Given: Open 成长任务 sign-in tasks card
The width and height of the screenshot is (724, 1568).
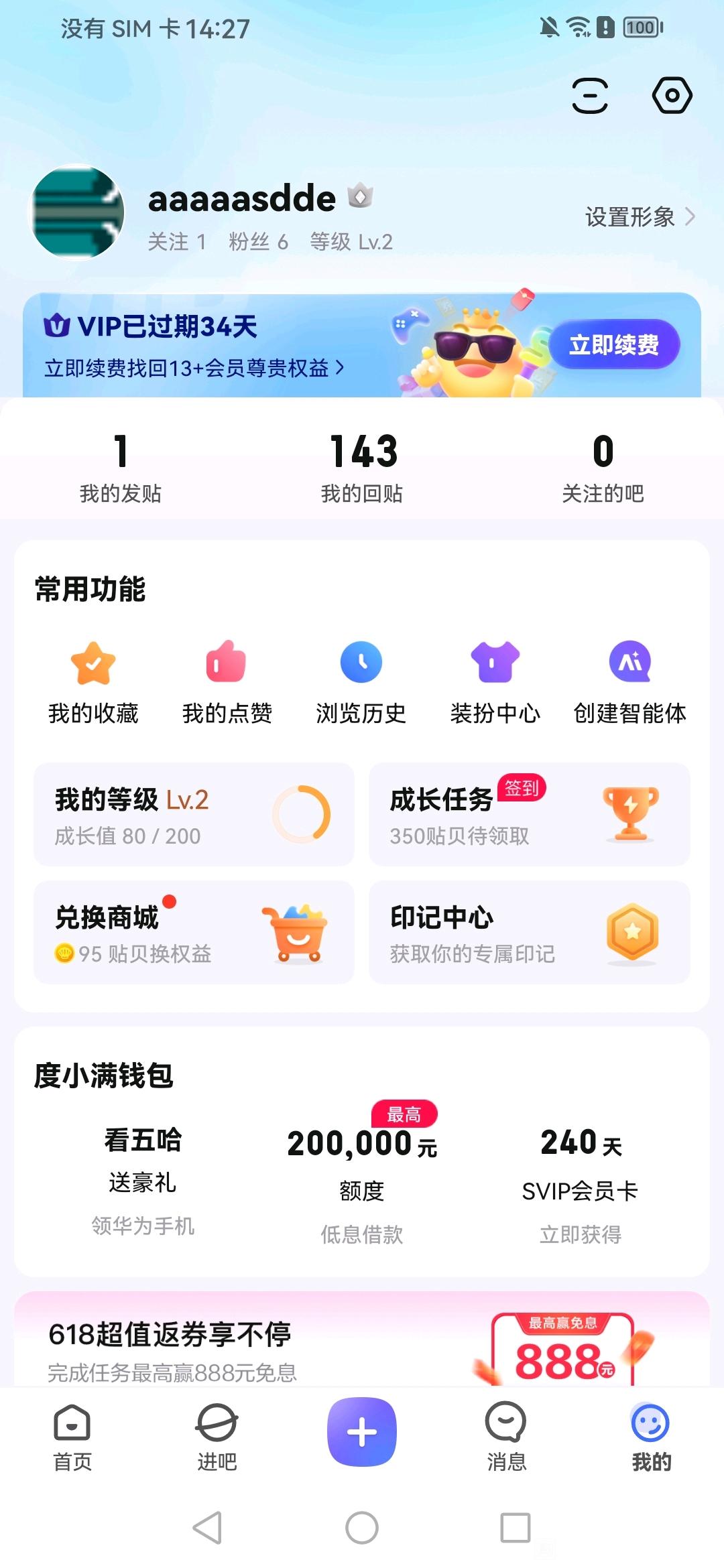Looking at the screenshot, I should pos(529,815).
